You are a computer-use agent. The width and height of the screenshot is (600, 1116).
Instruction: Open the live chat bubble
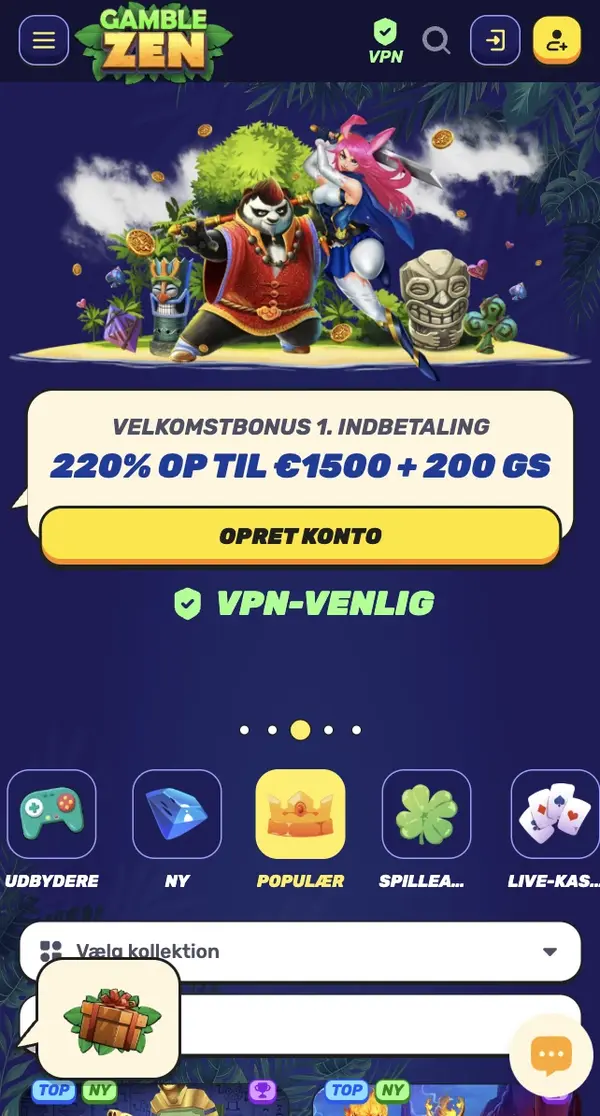[x=551, y=1053]
